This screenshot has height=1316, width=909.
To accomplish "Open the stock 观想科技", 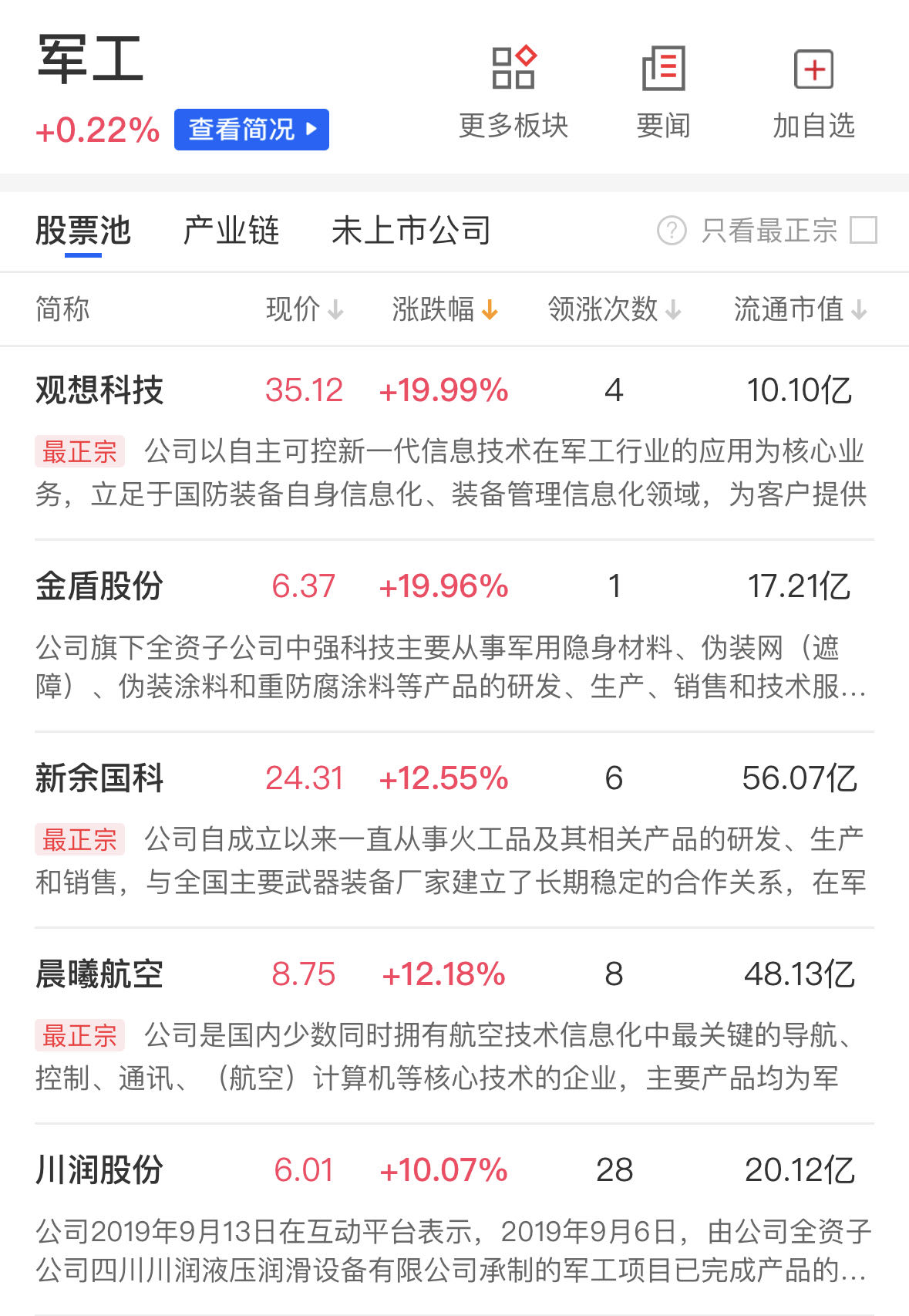I will (99, 390).
